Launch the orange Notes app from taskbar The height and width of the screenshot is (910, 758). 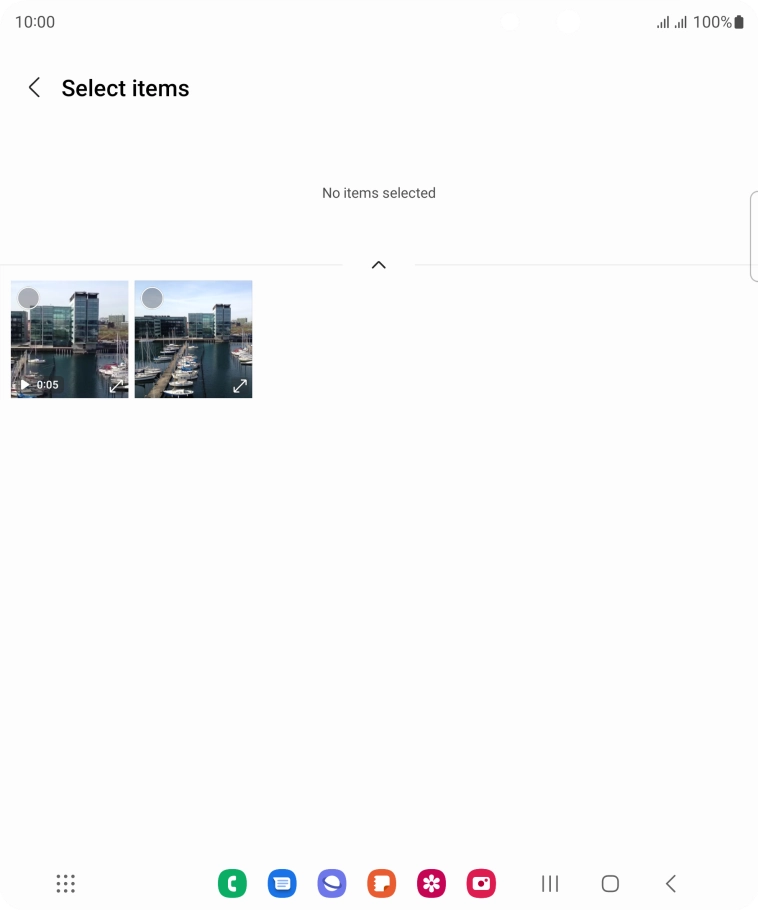click(381, 883)
